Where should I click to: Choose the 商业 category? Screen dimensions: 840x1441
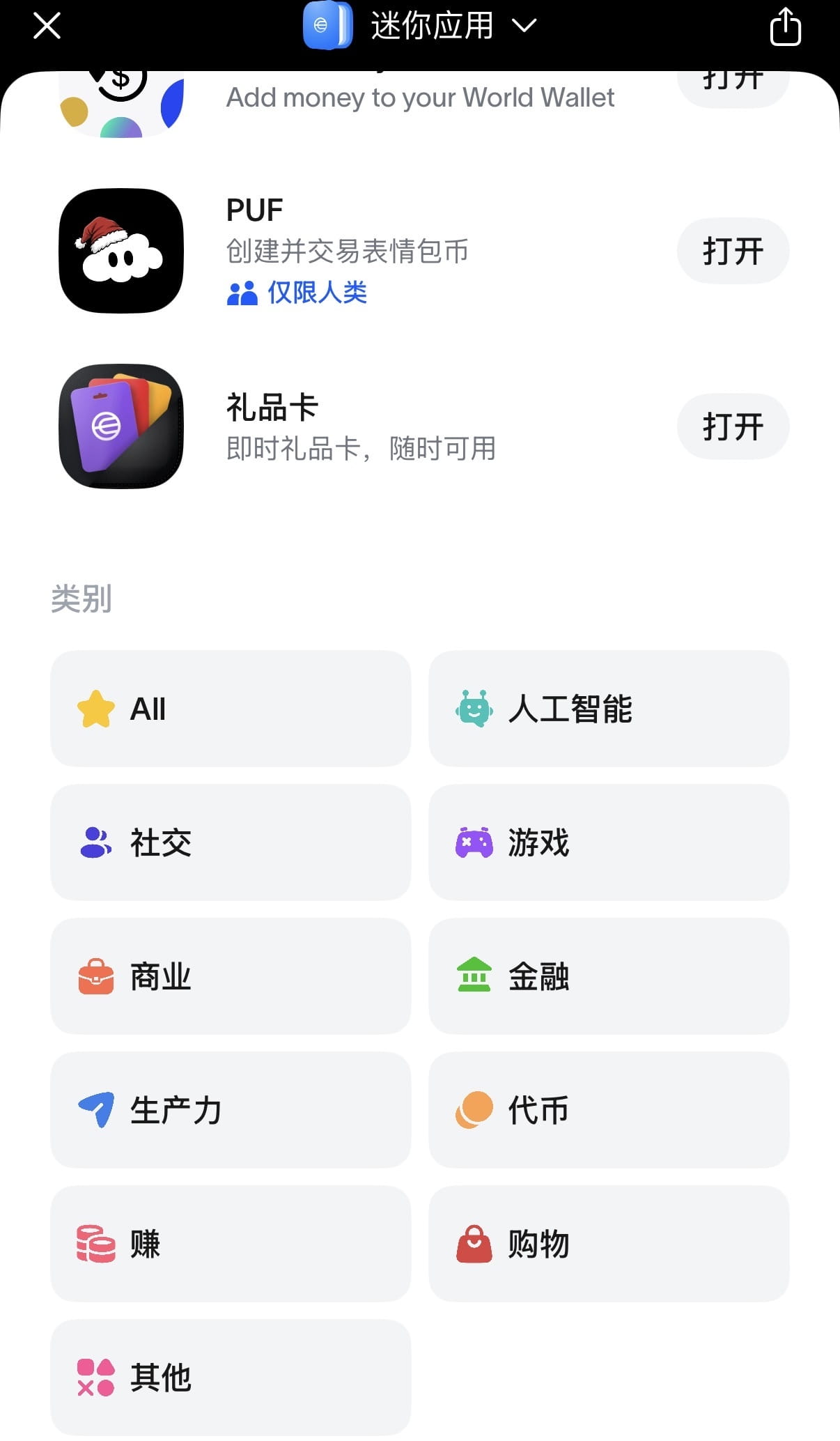coord(231,976)
